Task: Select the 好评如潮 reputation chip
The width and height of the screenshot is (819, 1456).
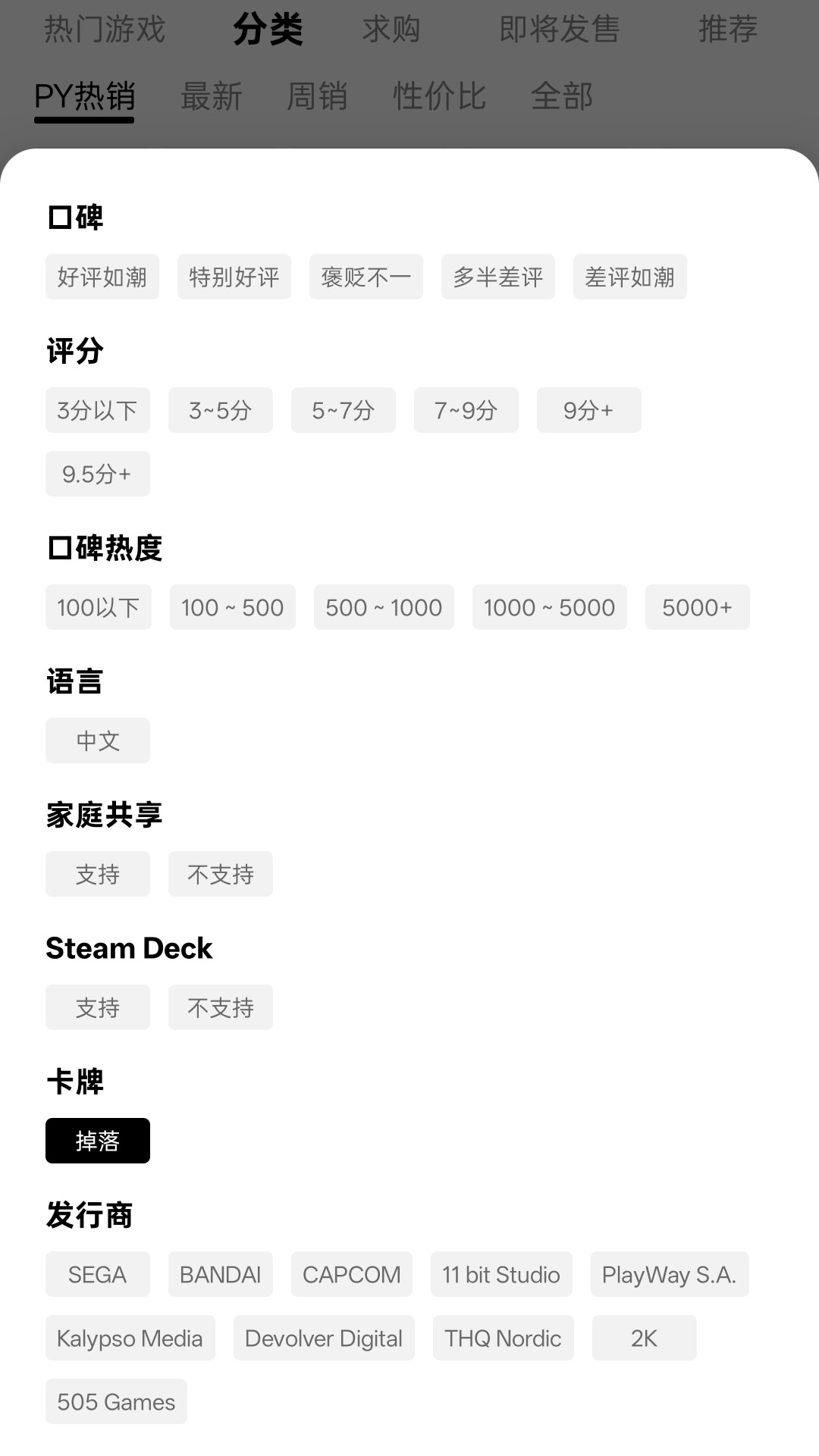Action: click(102, 277)
